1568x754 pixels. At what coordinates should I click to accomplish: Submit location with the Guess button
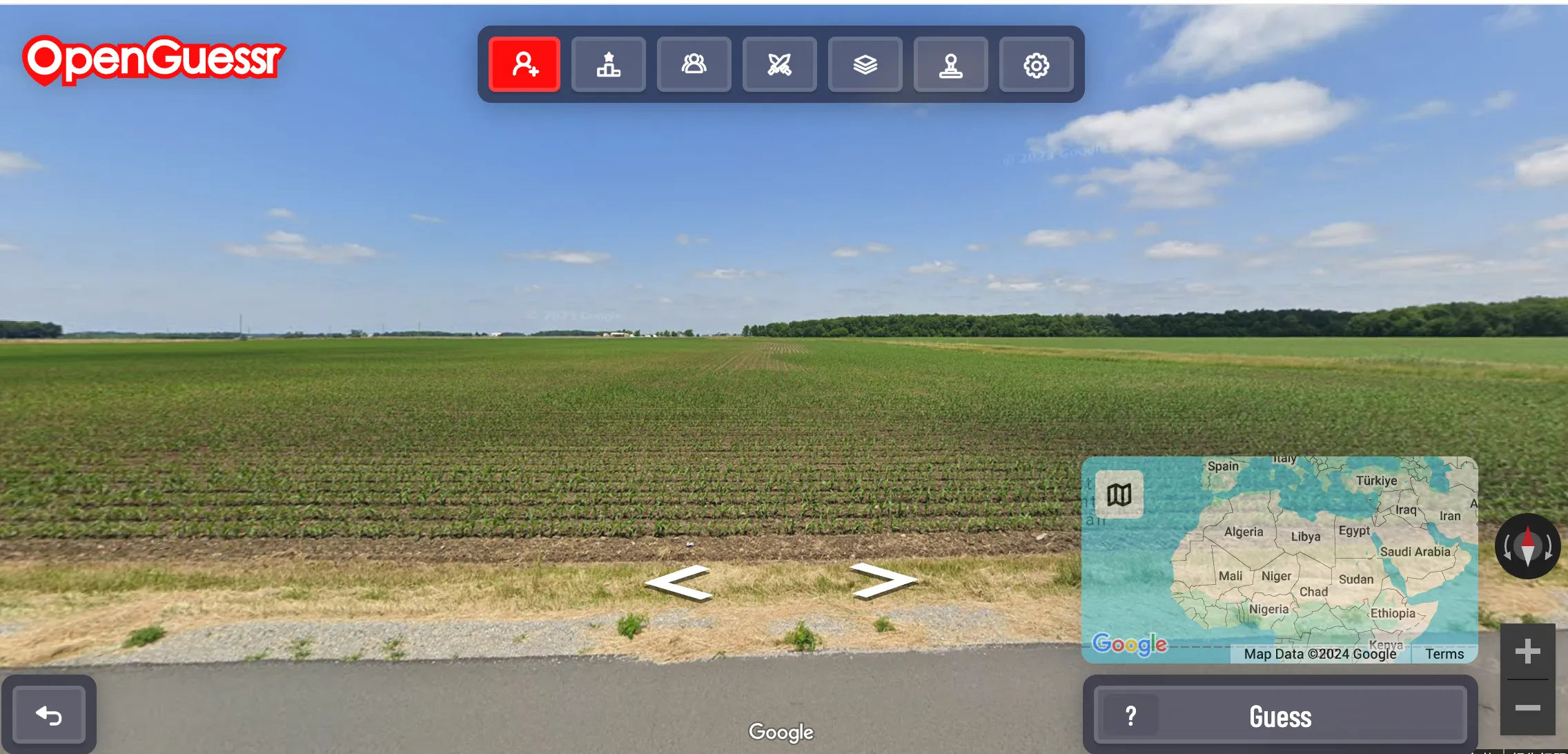[1280, 717]
